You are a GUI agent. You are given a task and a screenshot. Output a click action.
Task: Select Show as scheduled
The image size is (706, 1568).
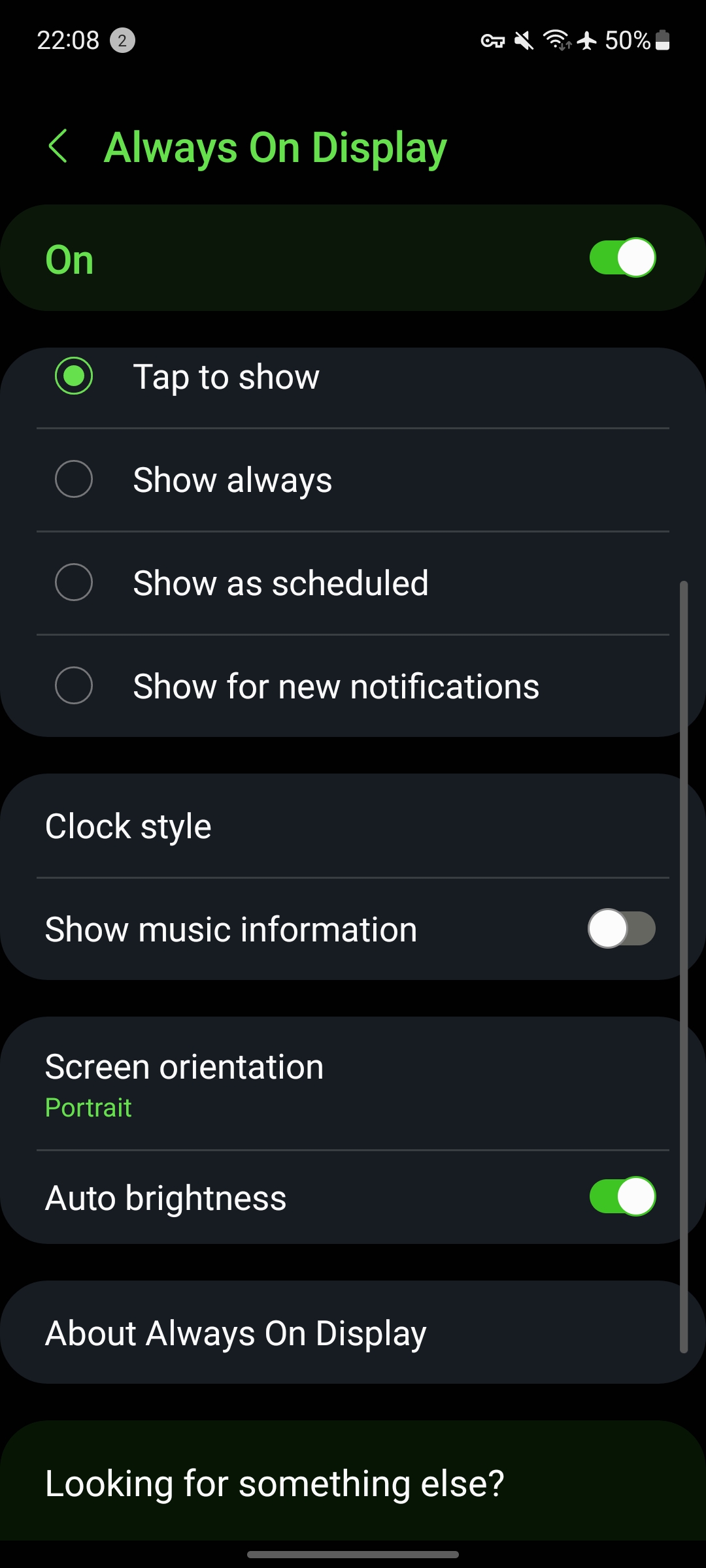pyautogui.click(x=74, y=583)
